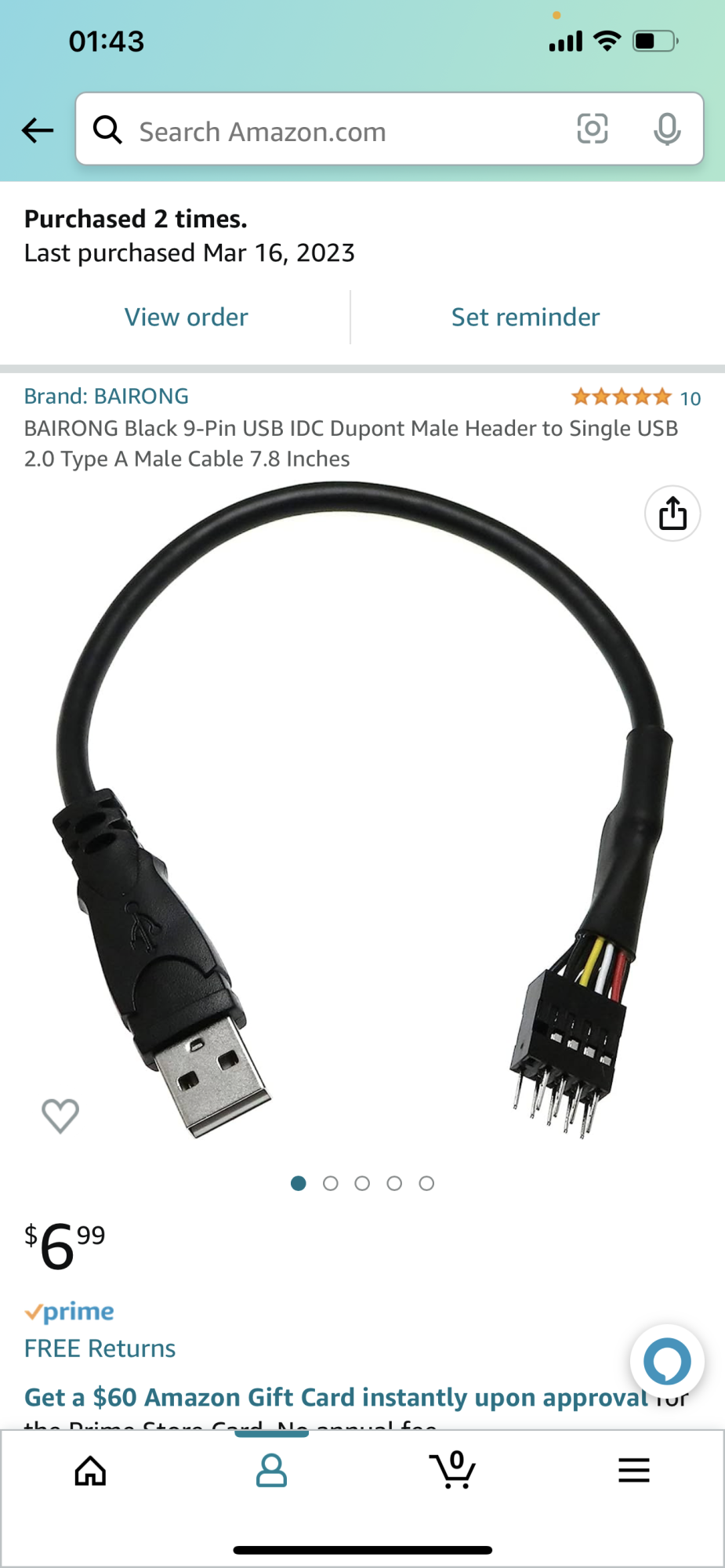This screenshot has height=1568, width=725.
Task: Share this product
Action: click(x=672, y=514)
